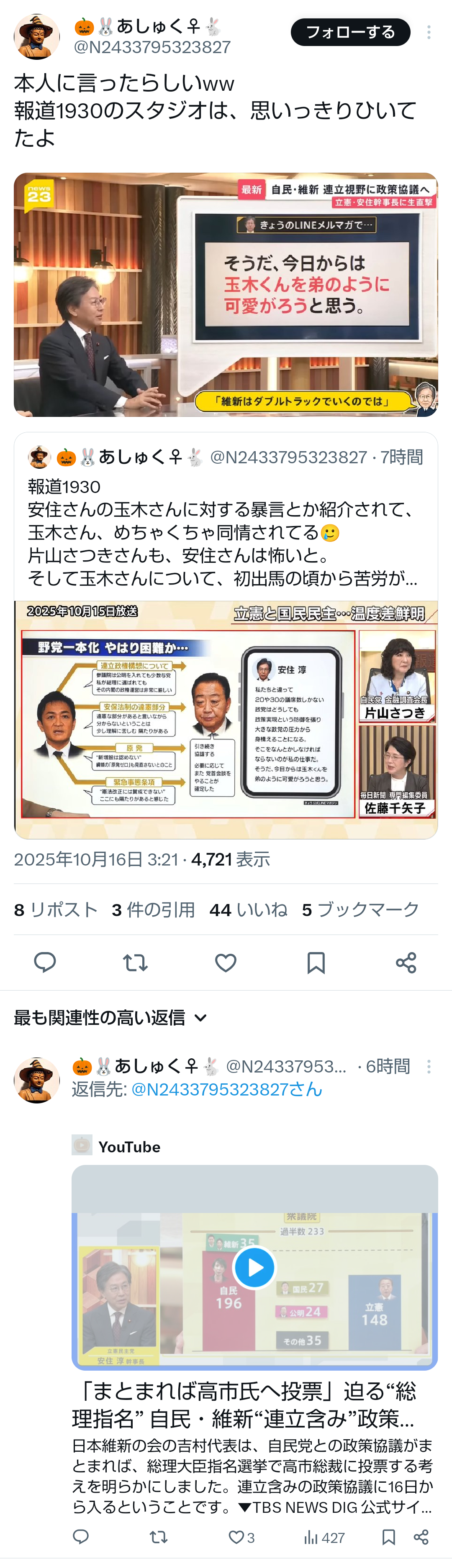This screenshot has width=452, height=1568.
Task: Repost the main post
Action: pos(135,963)
